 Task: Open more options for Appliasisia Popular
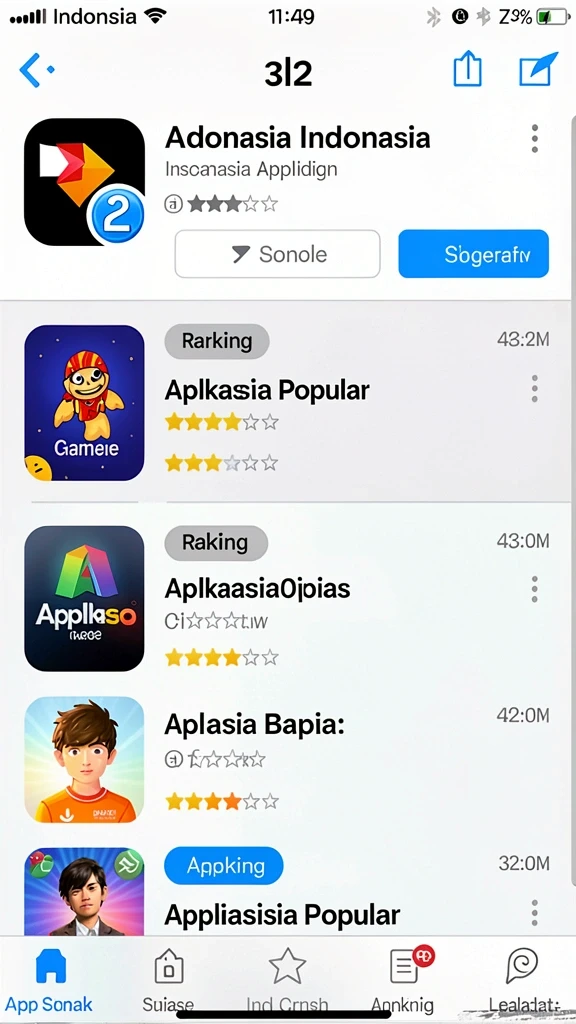point(535,912)
